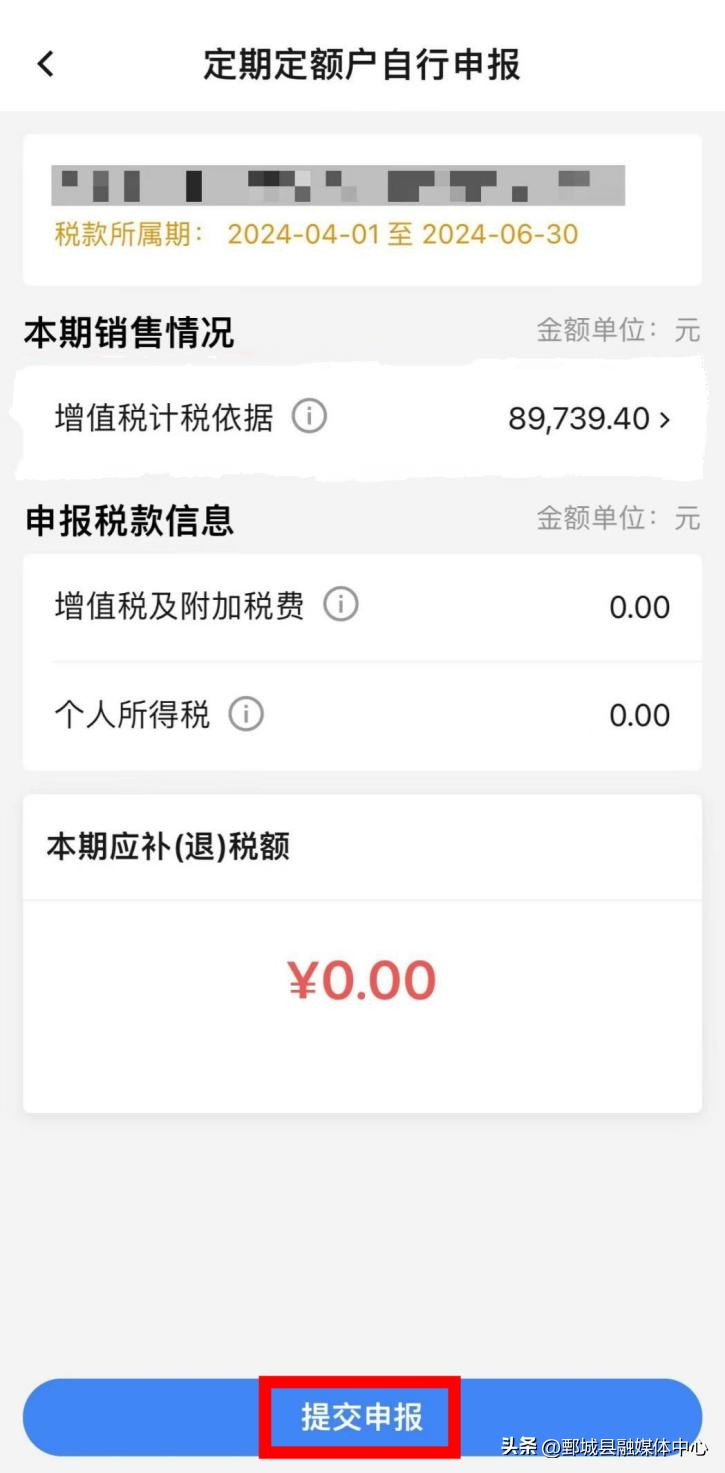Click the info icon in 申报税款信息 section
725x1473 pixels.
(x=341, y=604)
